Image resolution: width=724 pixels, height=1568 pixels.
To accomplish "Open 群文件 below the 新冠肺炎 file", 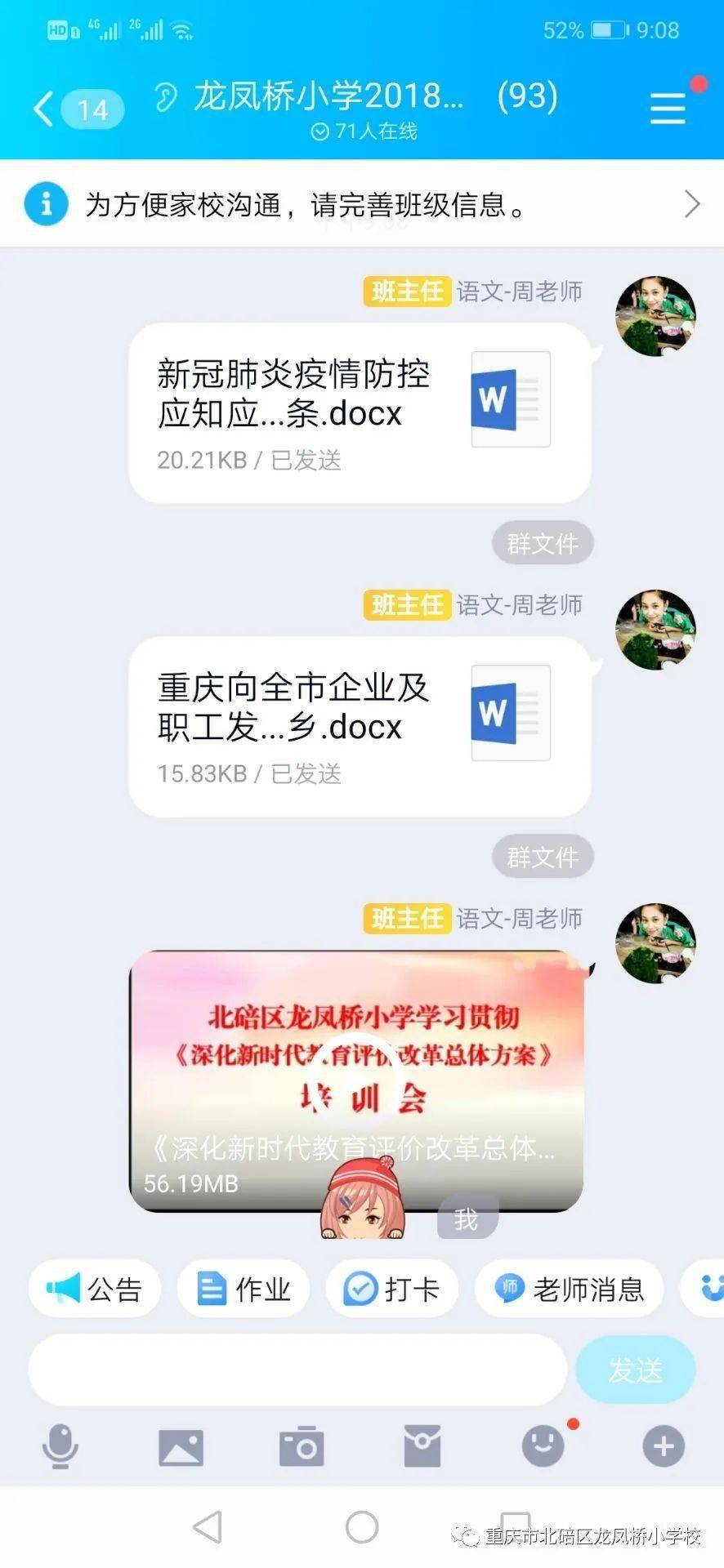I will 543,543.
